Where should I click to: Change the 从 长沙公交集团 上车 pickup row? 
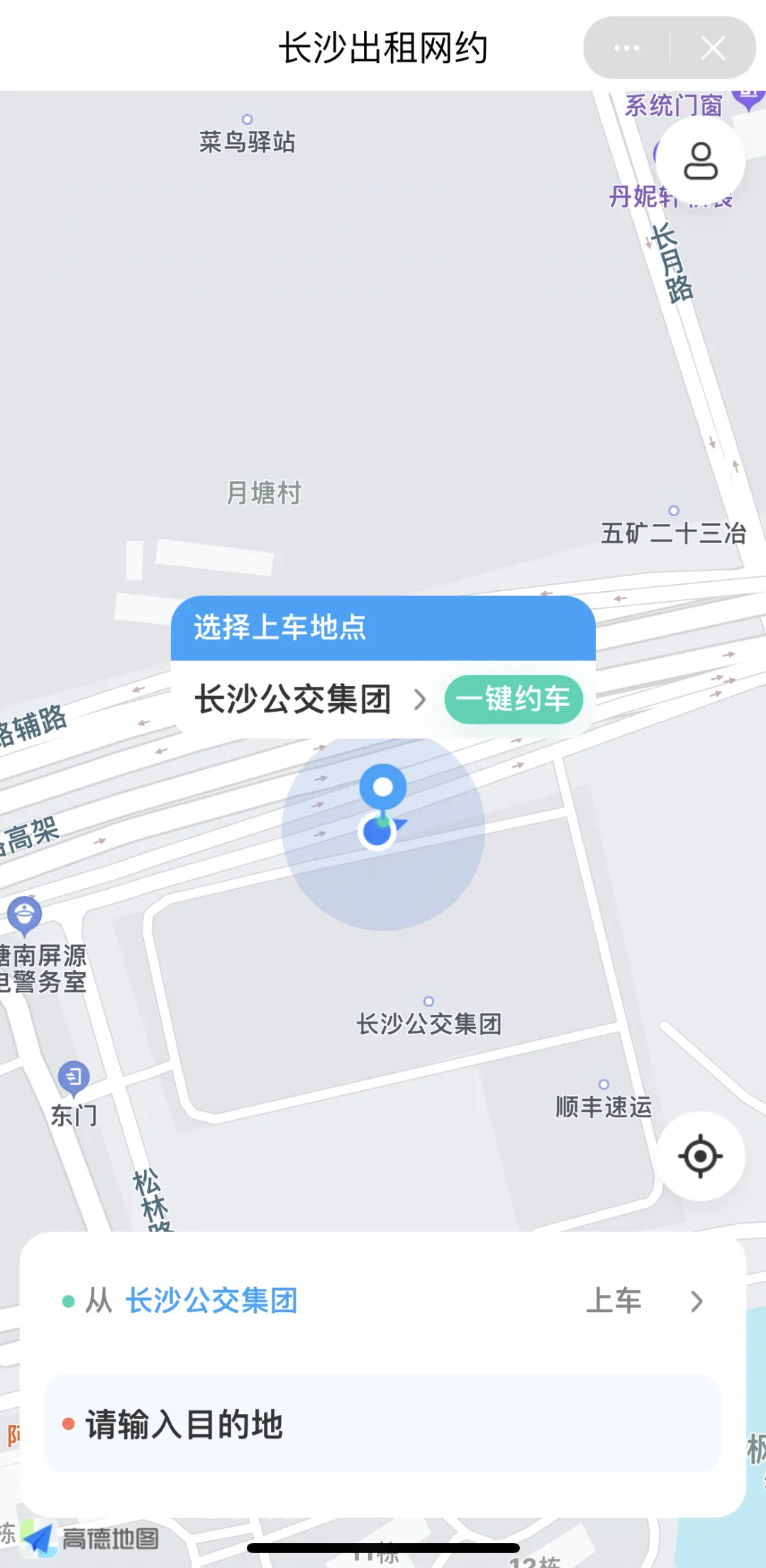click(383, 1301)
